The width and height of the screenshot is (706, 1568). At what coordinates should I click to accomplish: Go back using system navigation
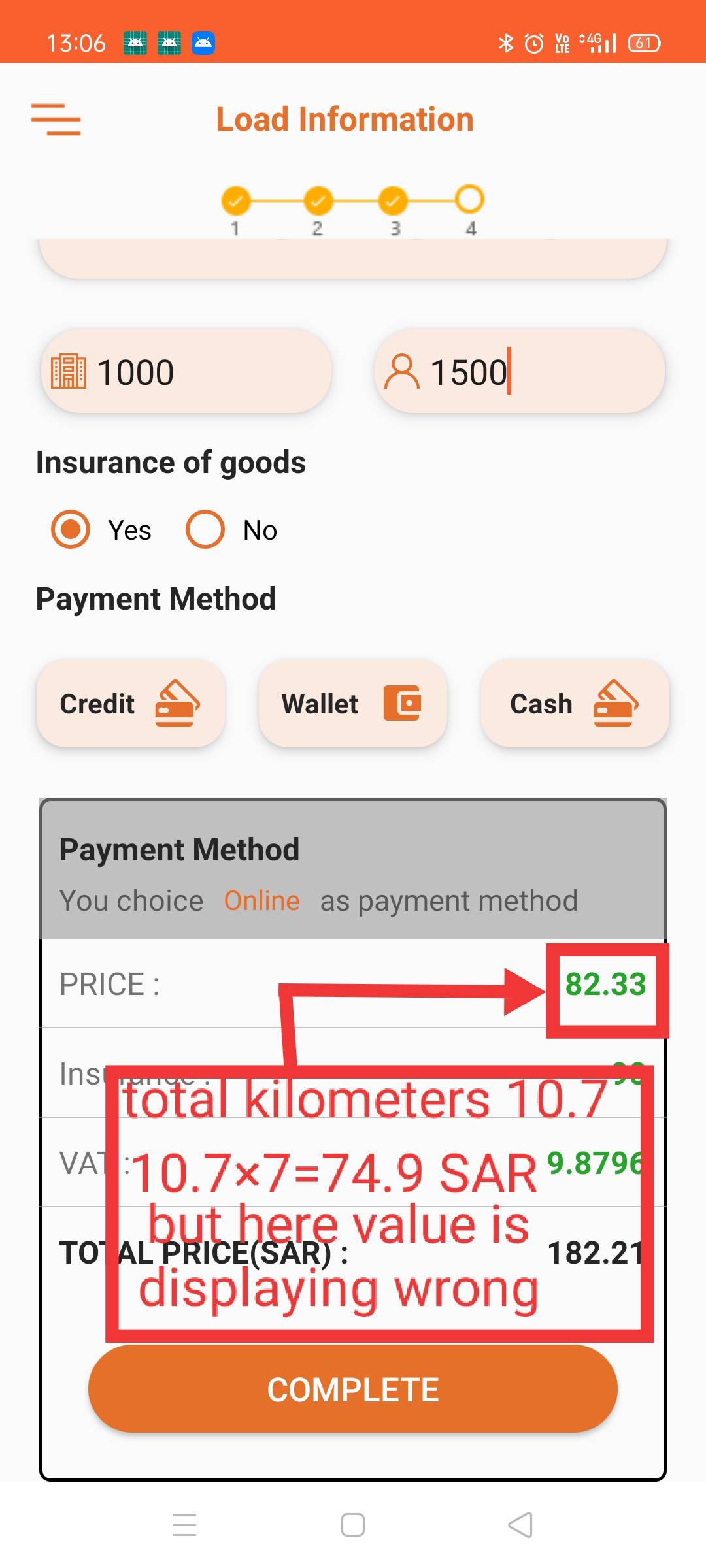520,1525
